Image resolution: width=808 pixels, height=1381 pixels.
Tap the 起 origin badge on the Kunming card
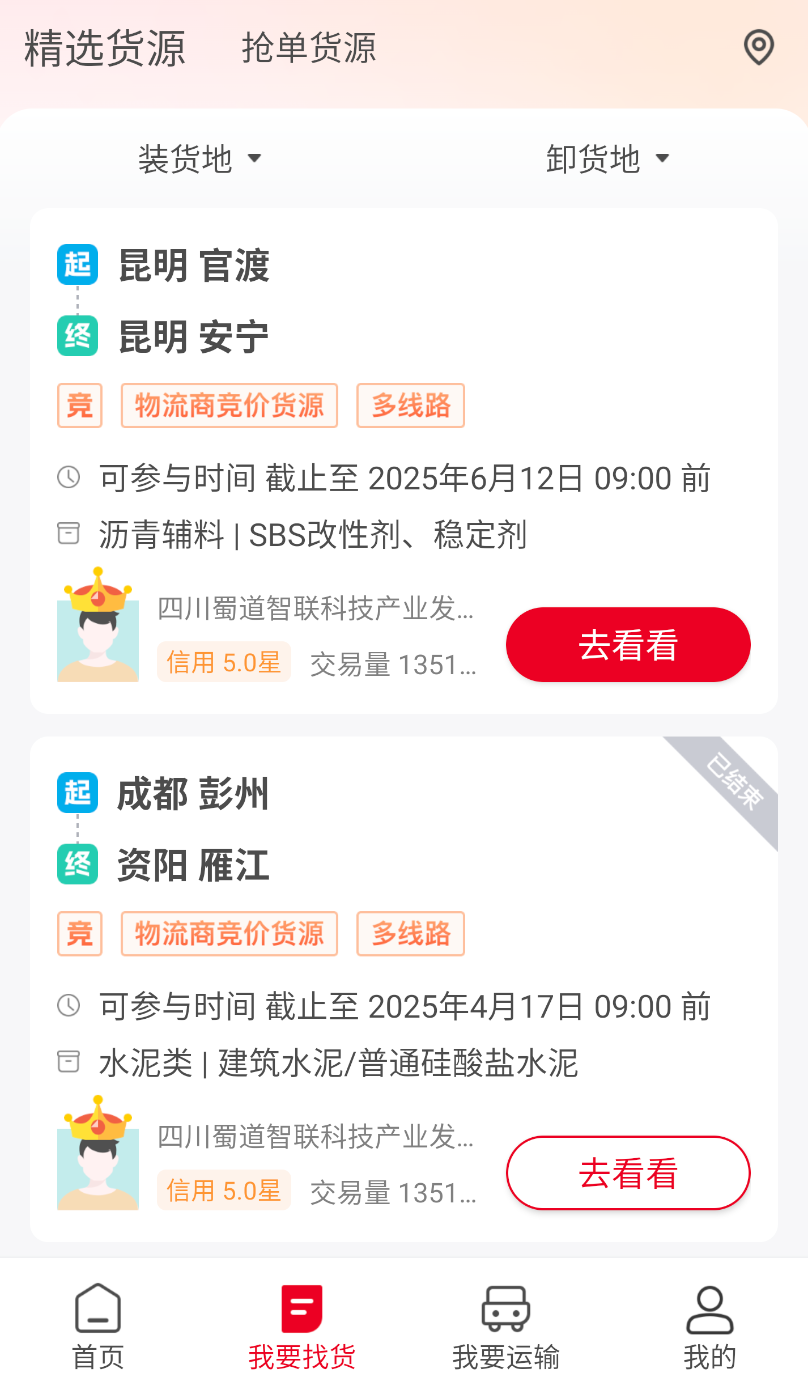(78, 265)
